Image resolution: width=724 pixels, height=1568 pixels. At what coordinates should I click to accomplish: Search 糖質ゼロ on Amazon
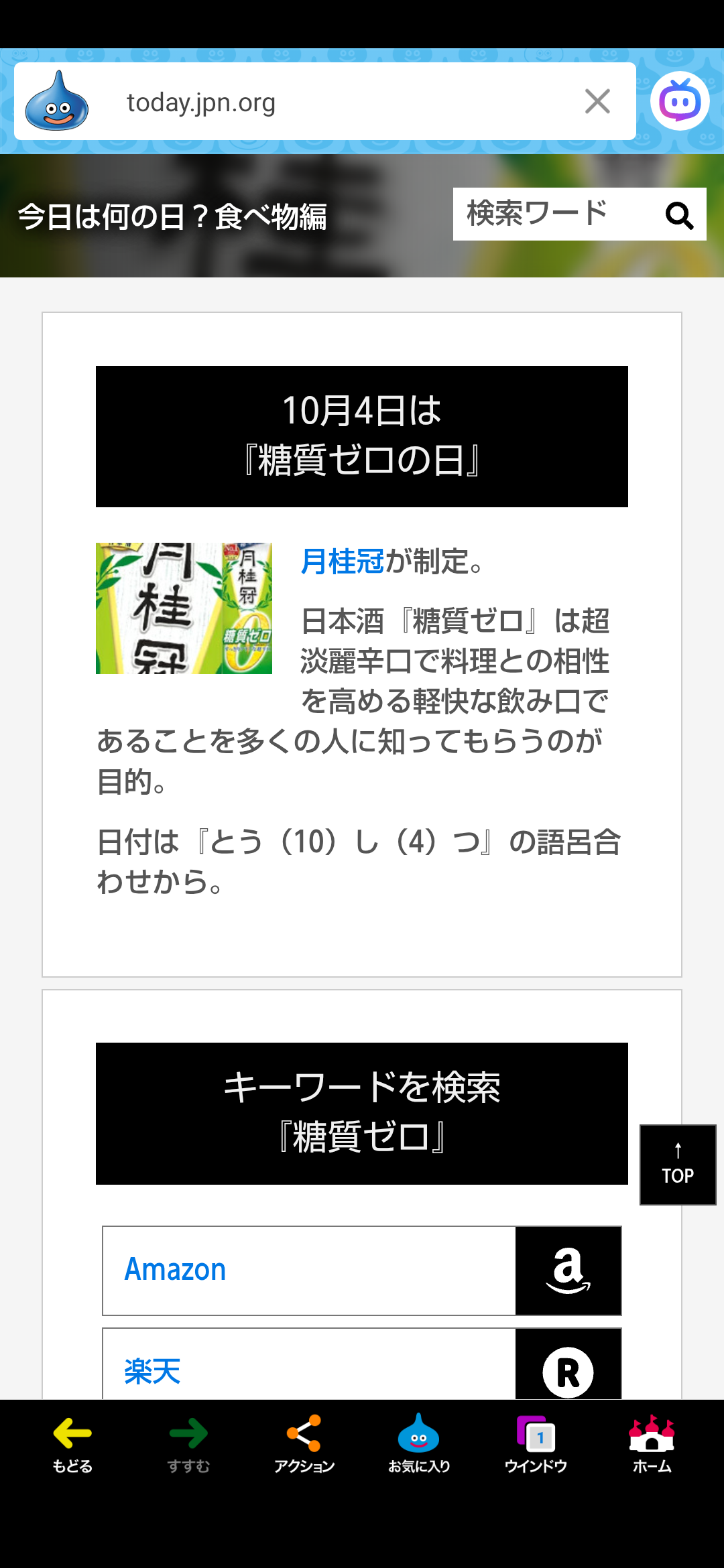click(361, 1270)
